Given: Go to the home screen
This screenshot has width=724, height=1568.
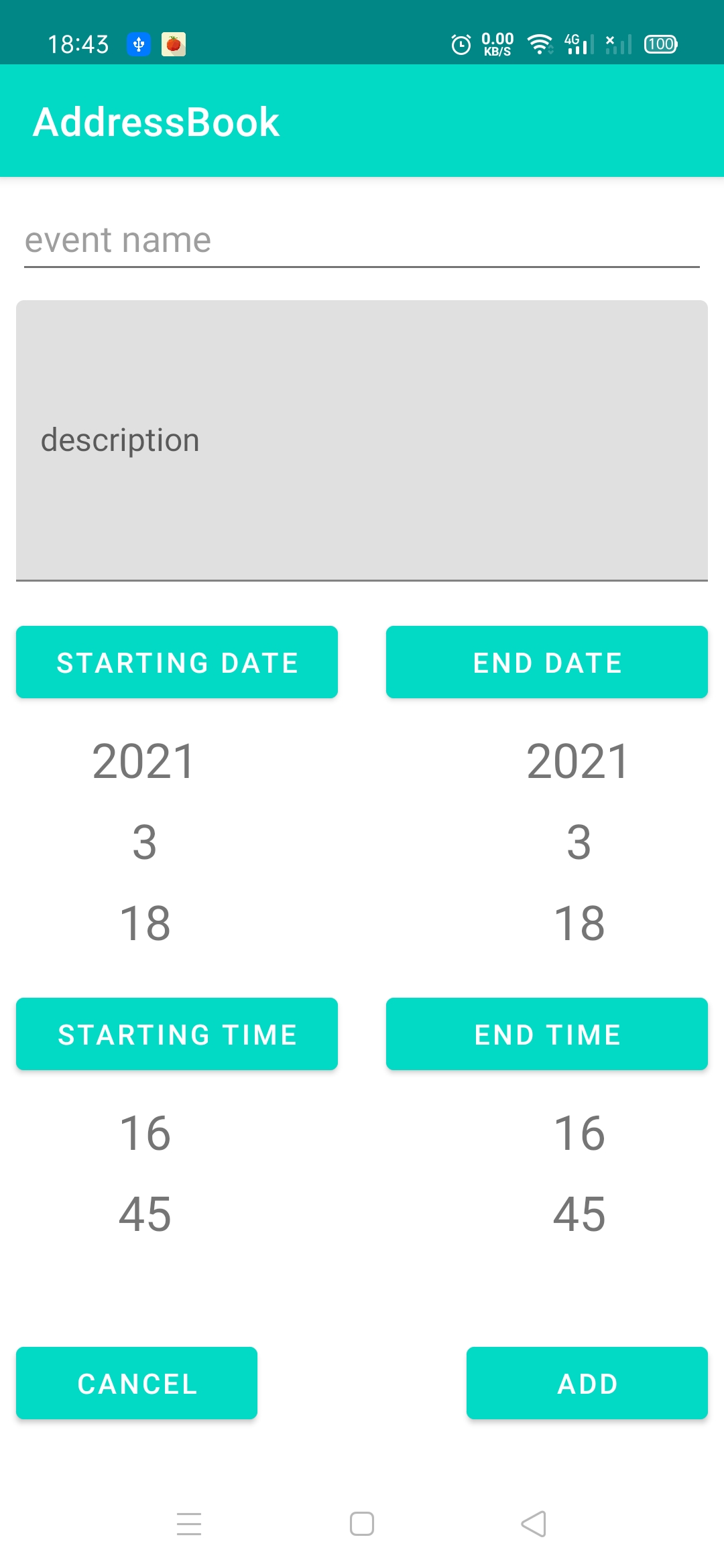Looking at the screenshot, I should tap(362, 1524).
